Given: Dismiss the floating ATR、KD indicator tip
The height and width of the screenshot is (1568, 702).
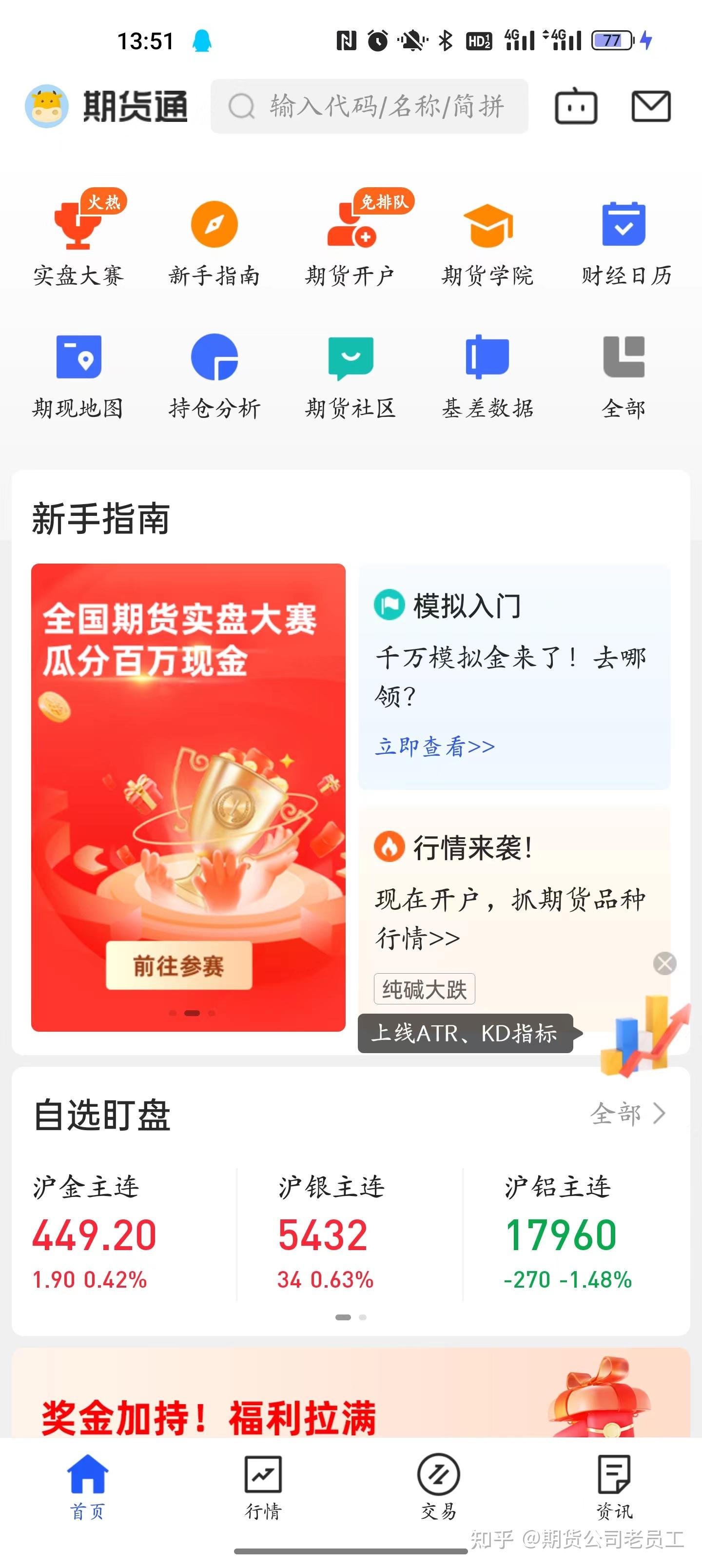Looking at the screenshot, I should tap(664, 963).
